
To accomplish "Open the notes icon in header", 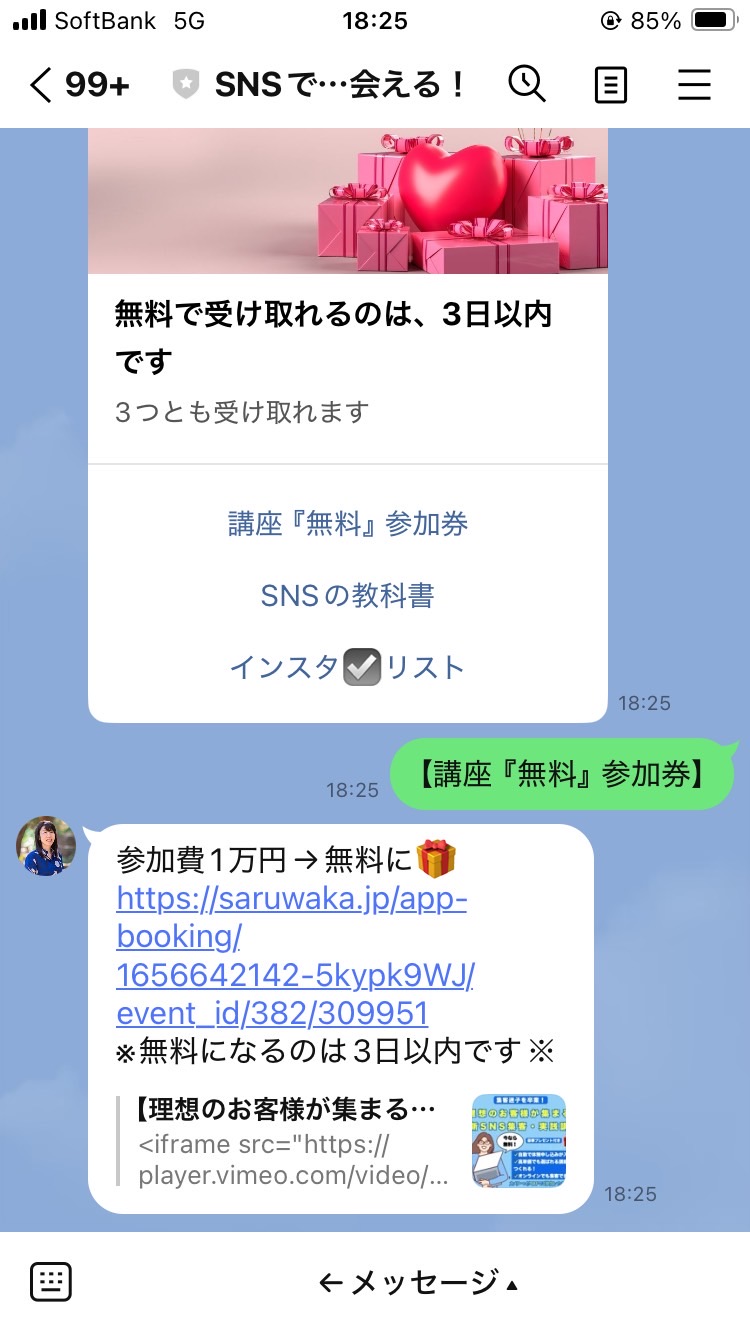I will pyautogui.click(x=610, y=86).
